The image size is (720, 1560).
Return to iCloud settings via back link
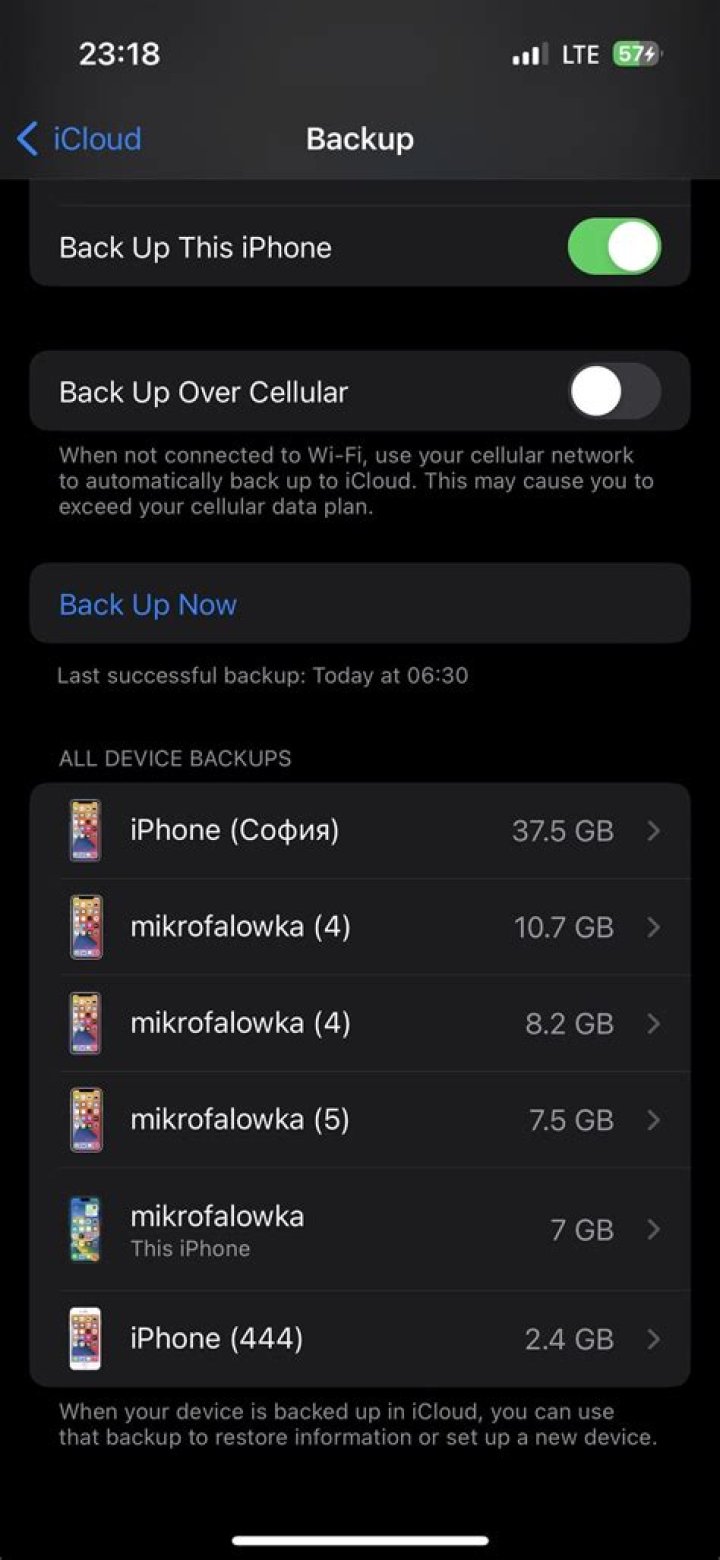coord(78,139)
